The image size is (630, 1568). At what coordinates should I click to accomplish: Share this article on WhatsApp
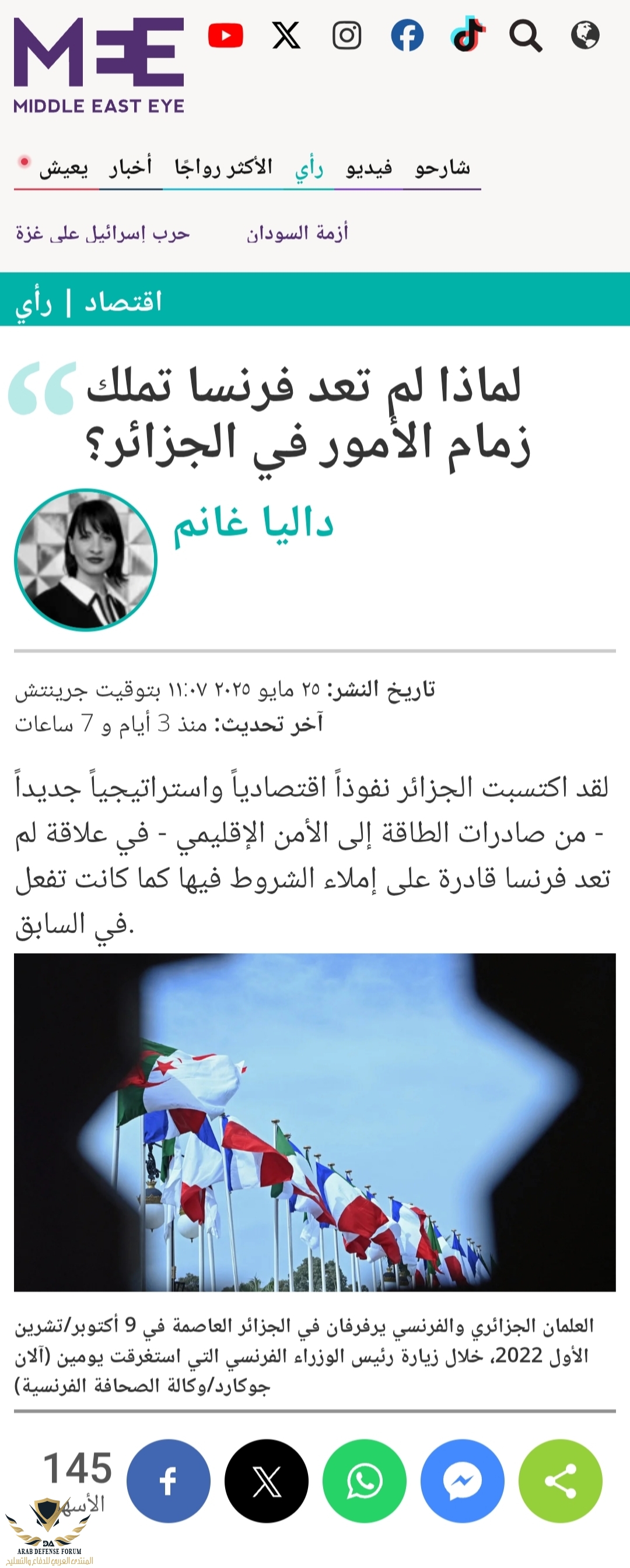[x=365, y=1481]
